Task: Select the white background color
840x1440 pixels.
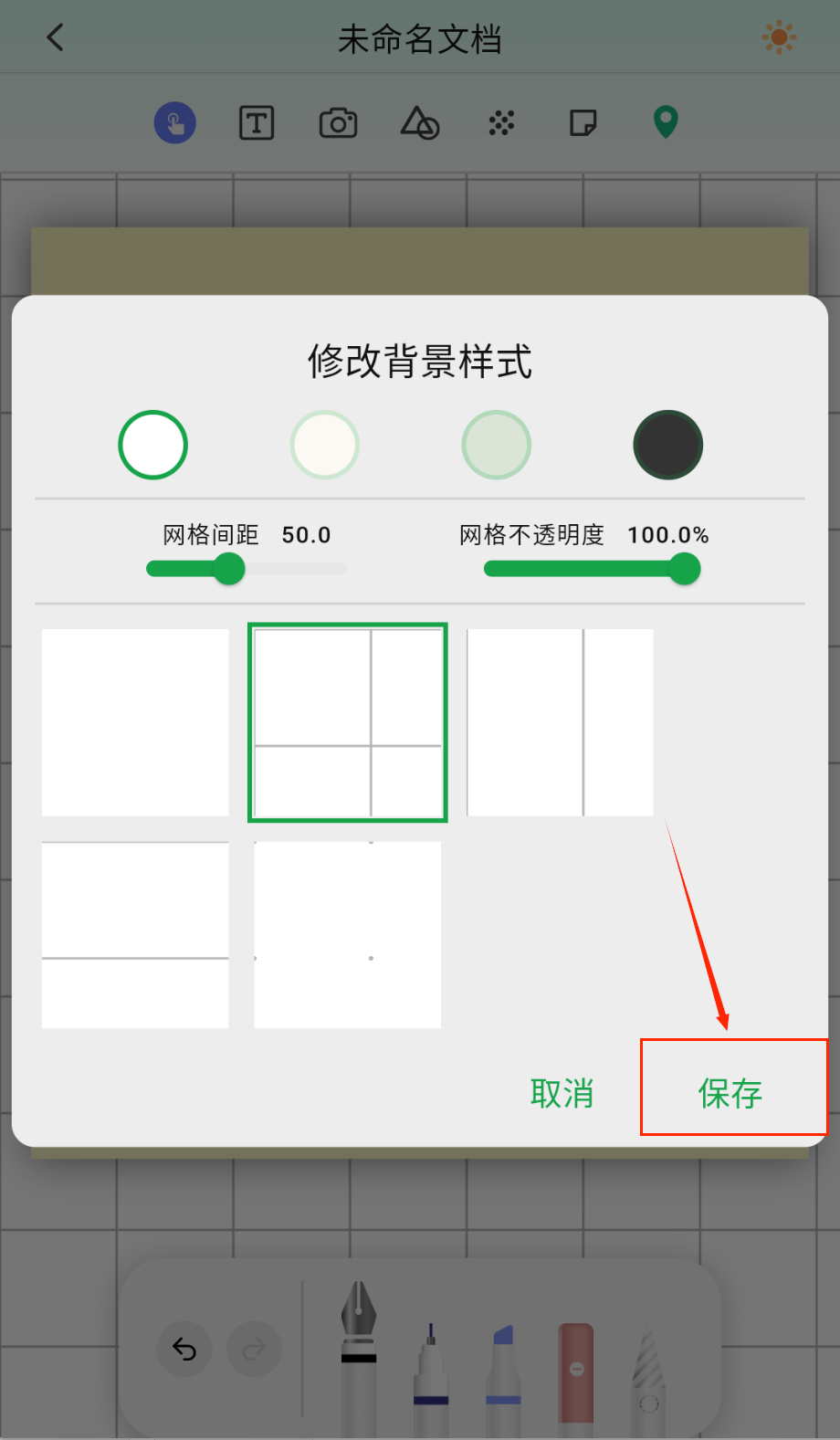Action: coord(153,445)
